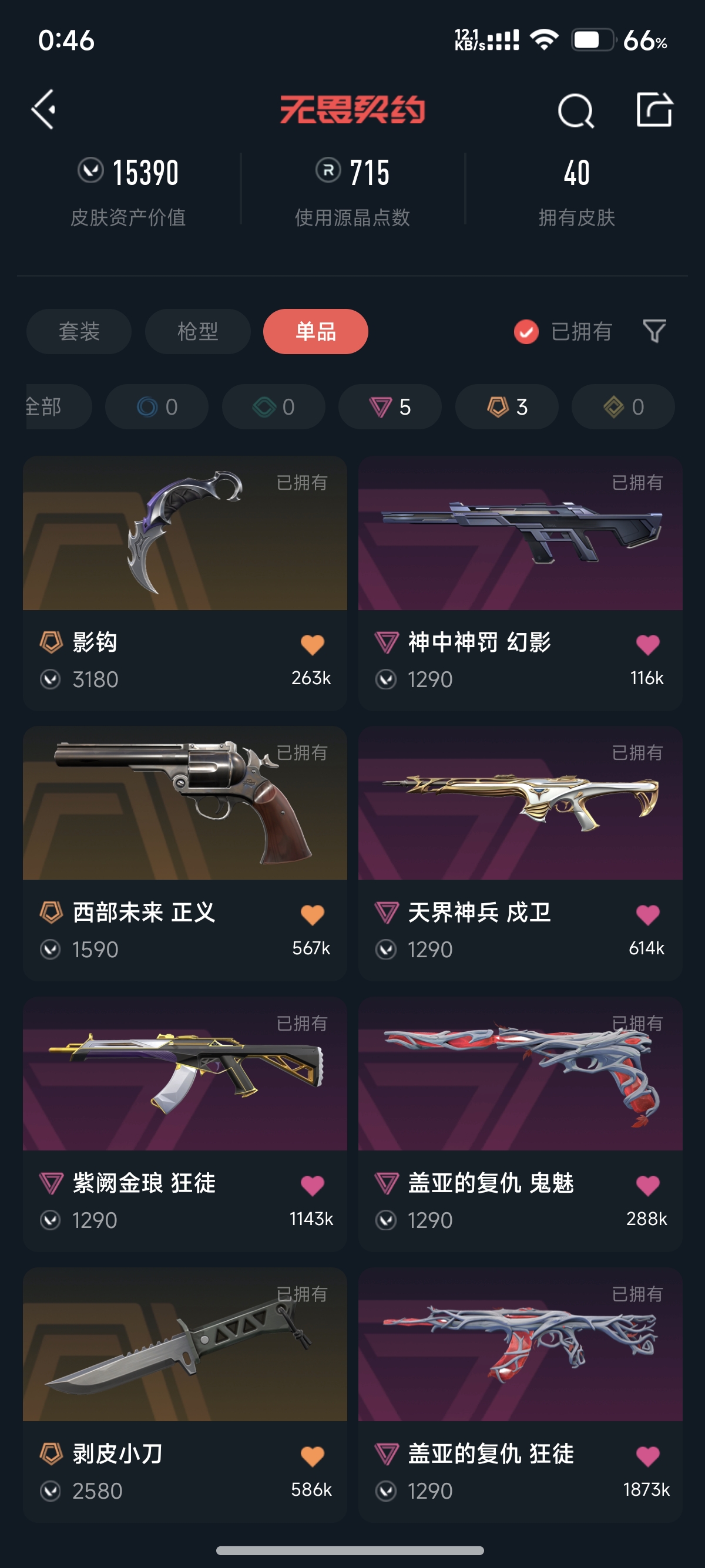
Task: Select the 全部 rarity chip
Action: tap(52, 406)
